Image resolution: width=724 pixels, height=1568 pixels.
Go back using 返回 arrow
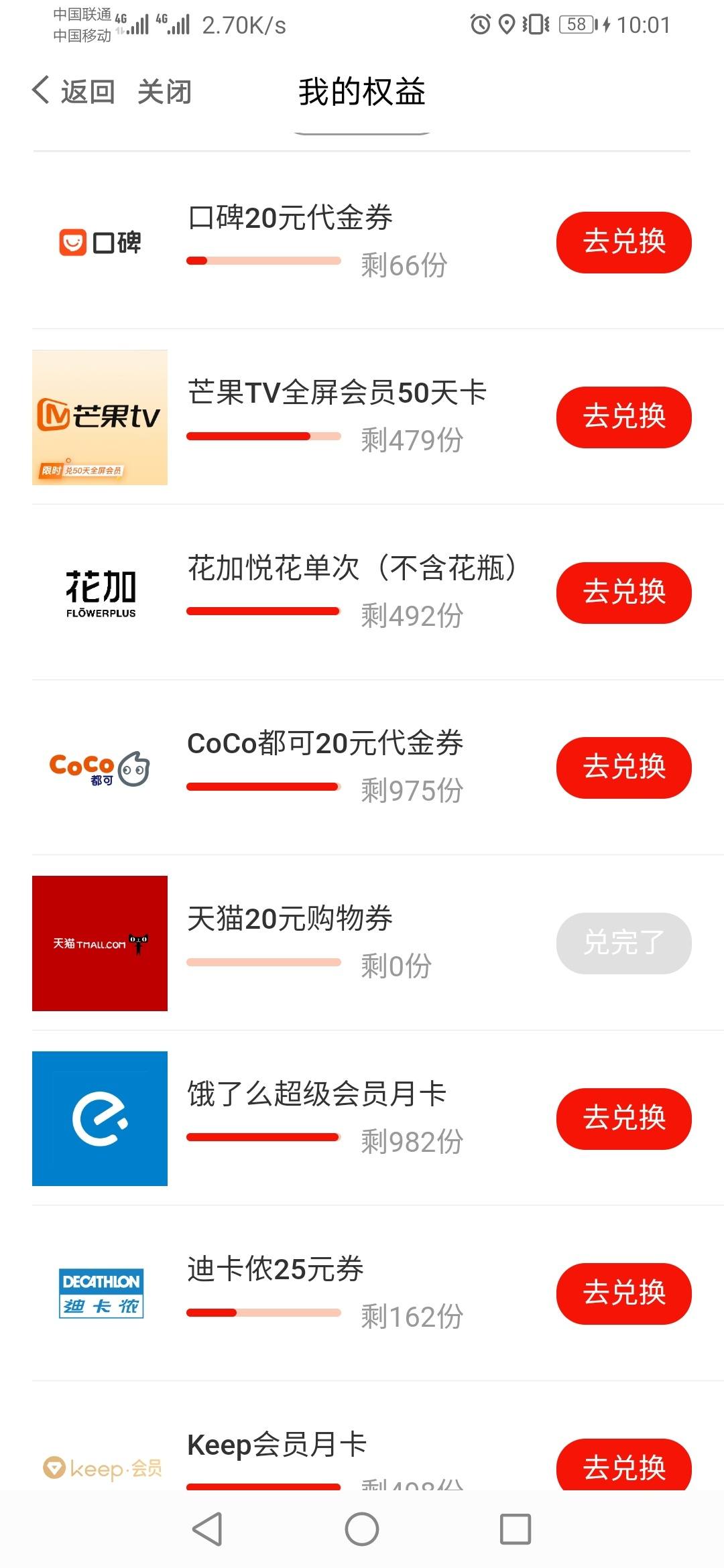click(74, 91)
